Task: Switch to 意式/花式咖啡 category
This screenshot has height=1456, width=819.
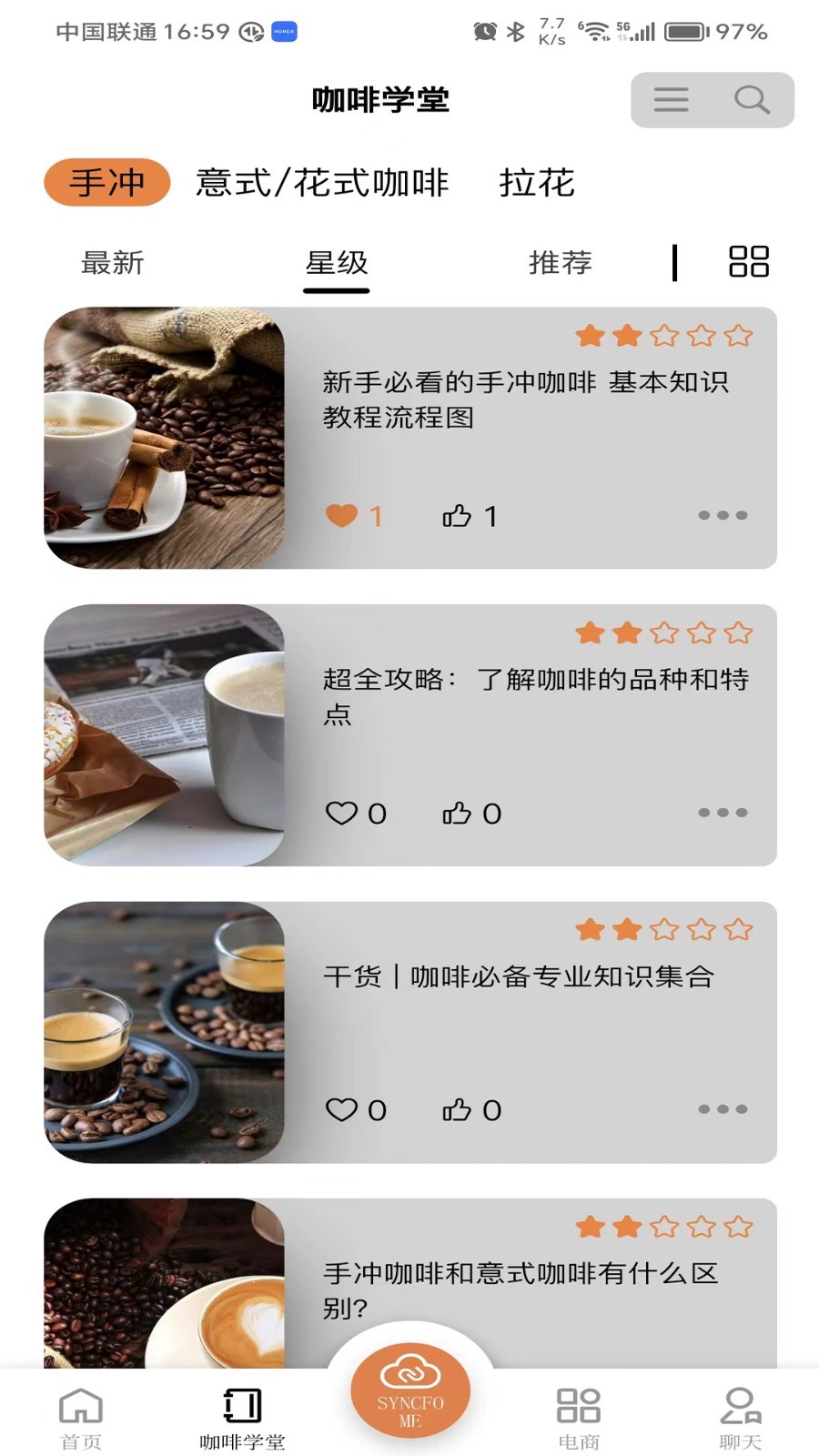Action: (x=322, y=183)
